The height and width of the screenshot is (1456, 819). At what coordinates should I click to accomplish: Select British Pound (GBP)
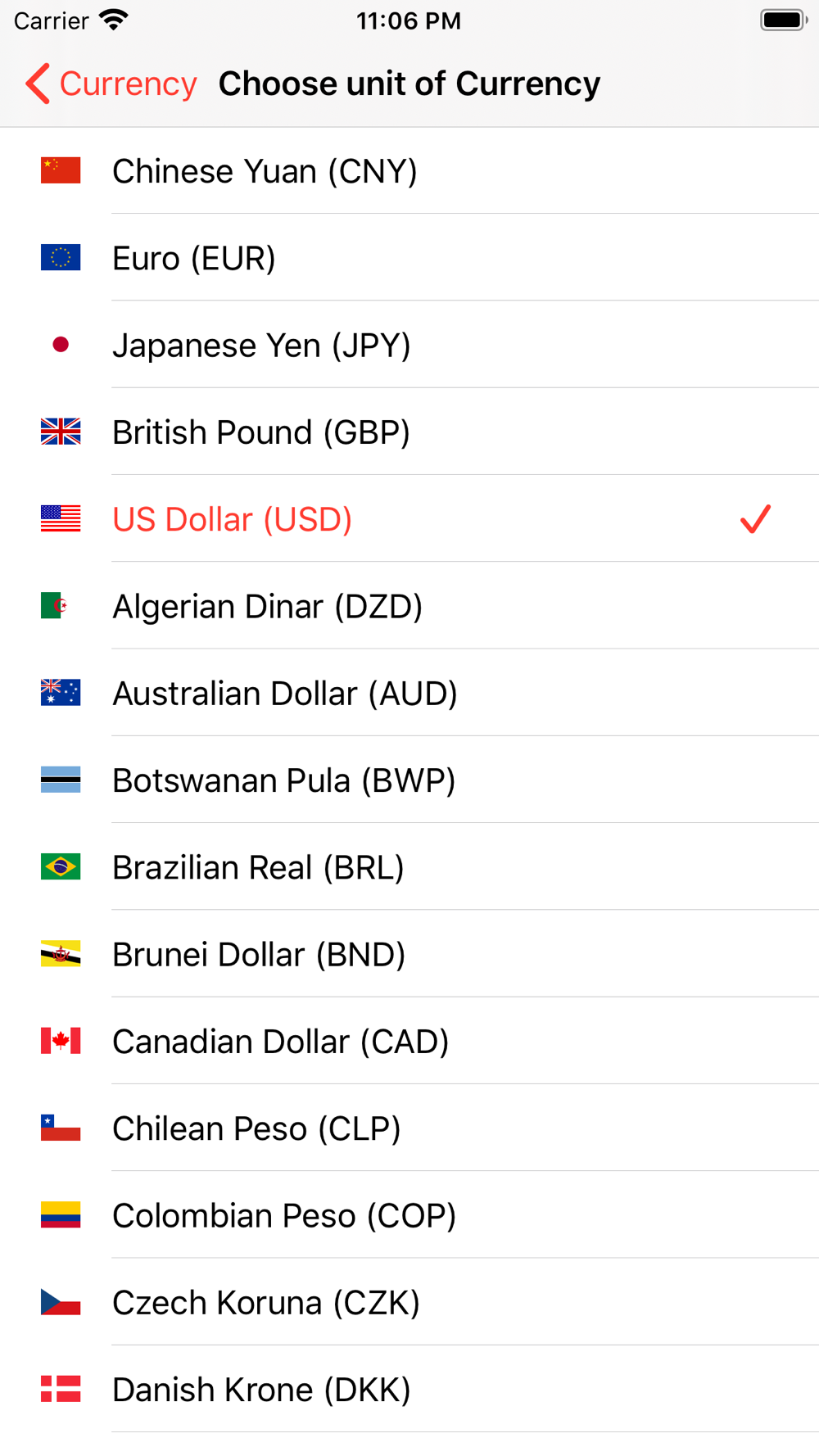(x=261, y=432)
